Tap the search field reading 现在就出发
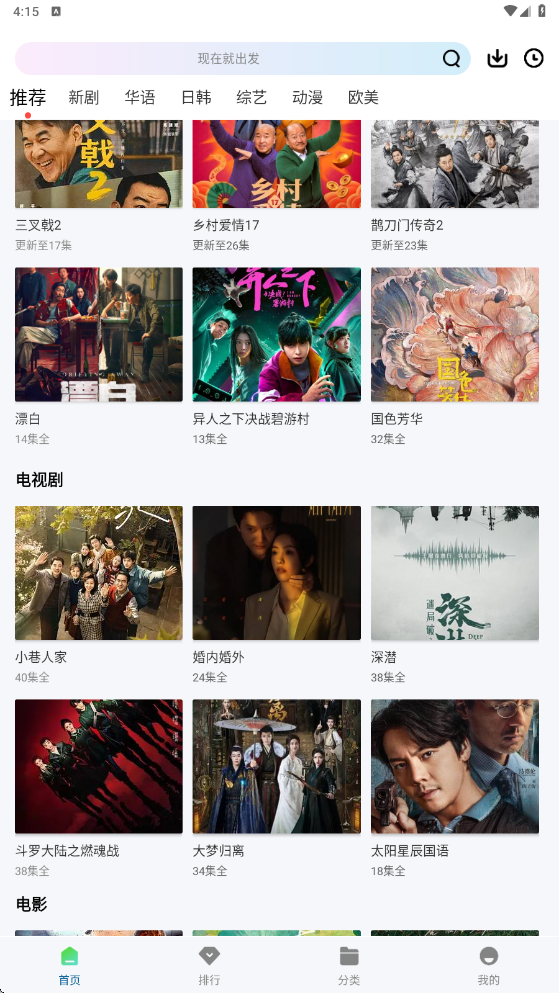This screenshot has height=993, width=559. 242,59
